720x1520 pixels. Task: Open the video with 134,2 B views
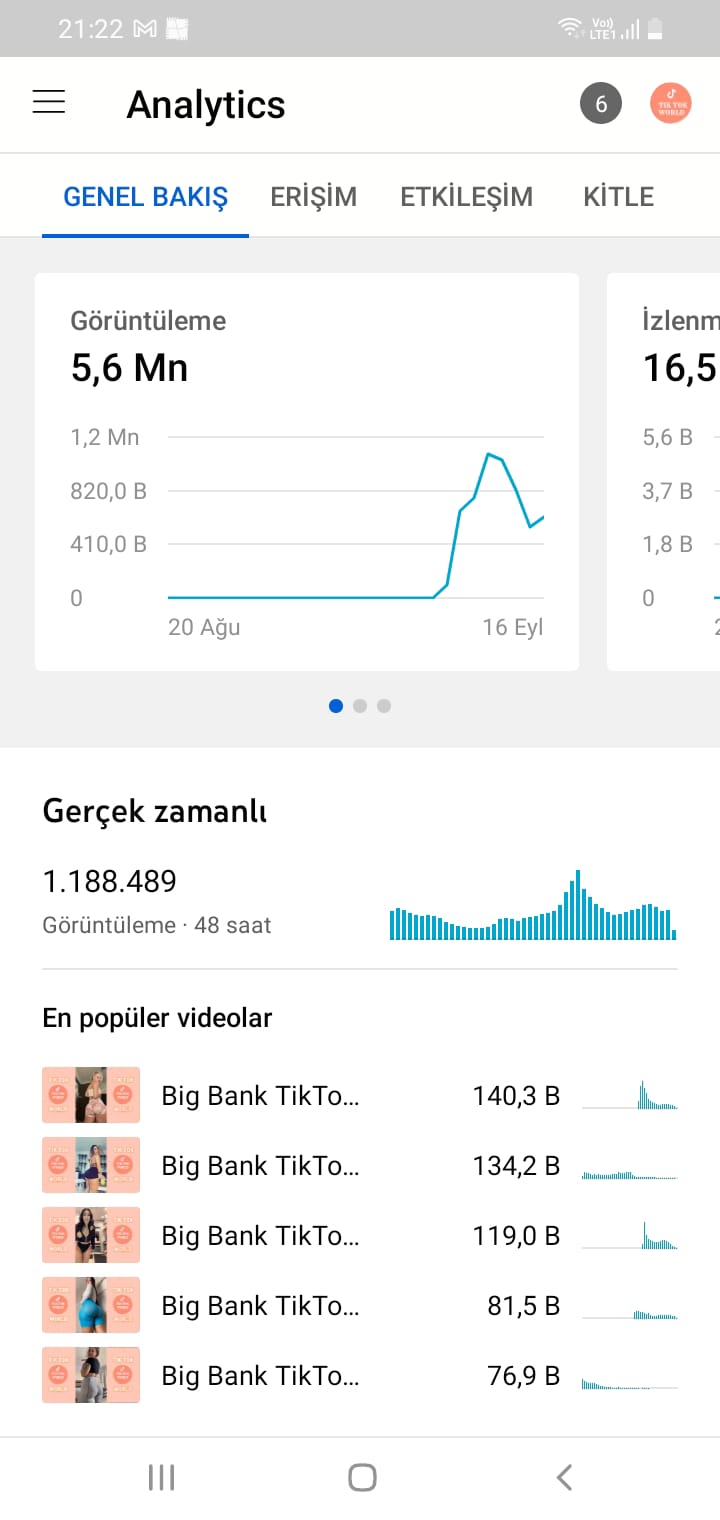tap(360, 1165)
